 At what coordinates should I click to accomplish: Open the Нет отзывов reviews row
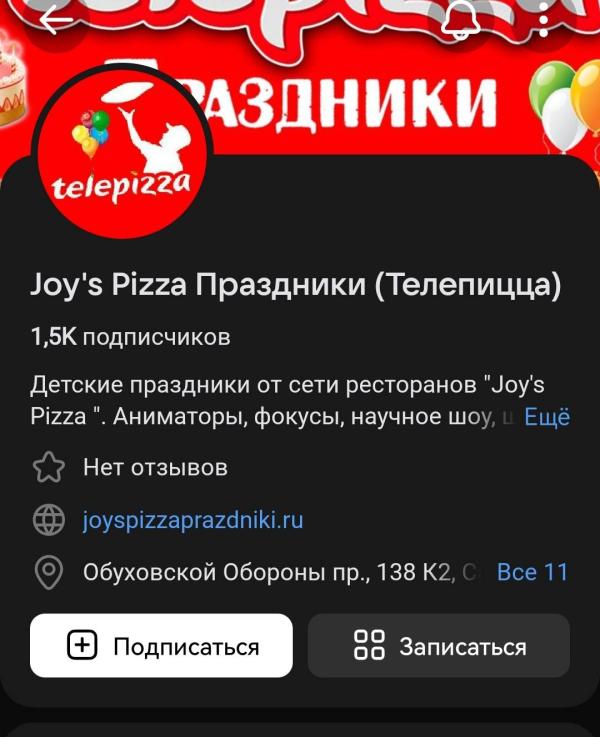[154, 467]
